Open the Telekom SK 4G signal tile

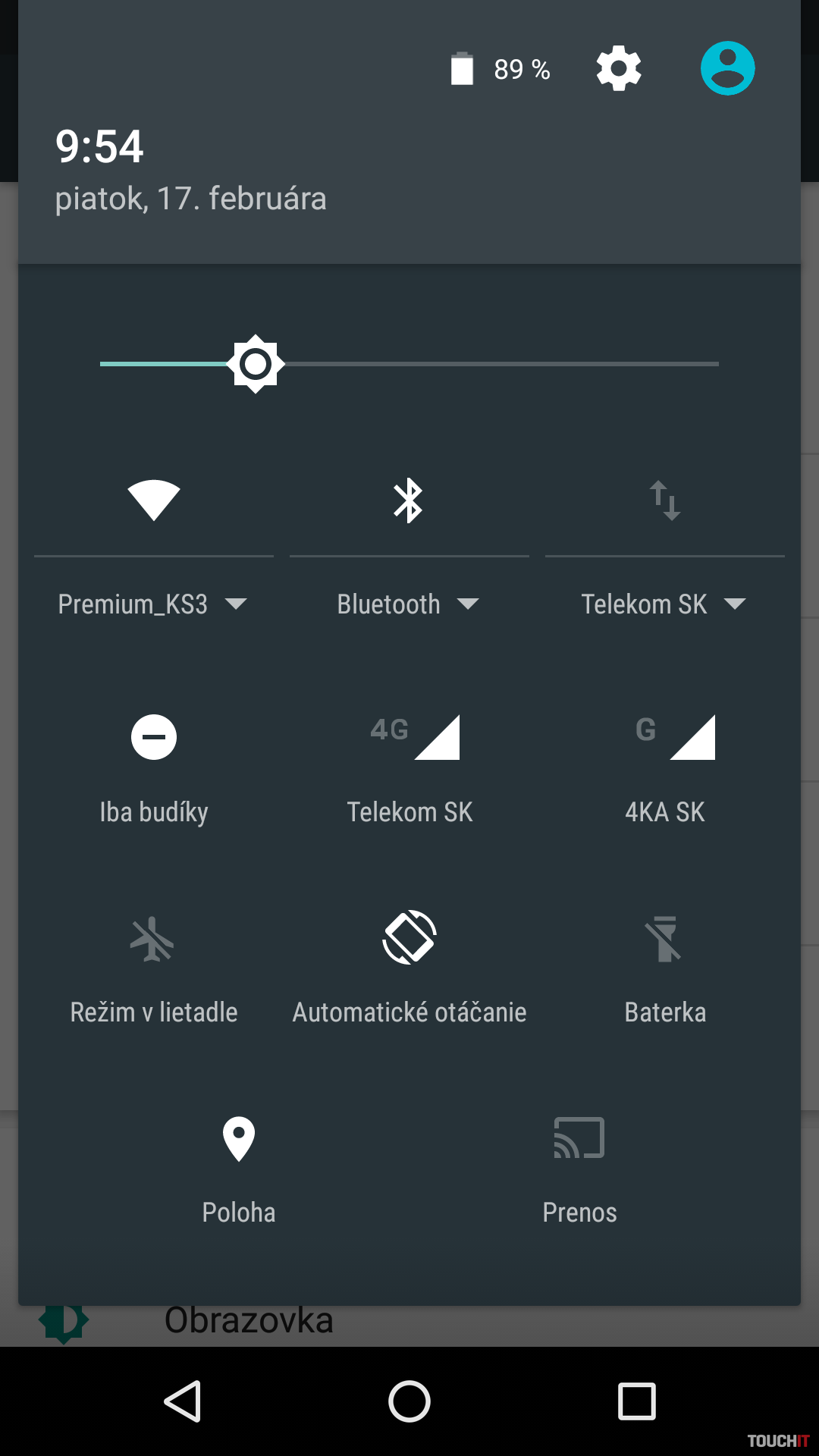(x=409, y=737)
